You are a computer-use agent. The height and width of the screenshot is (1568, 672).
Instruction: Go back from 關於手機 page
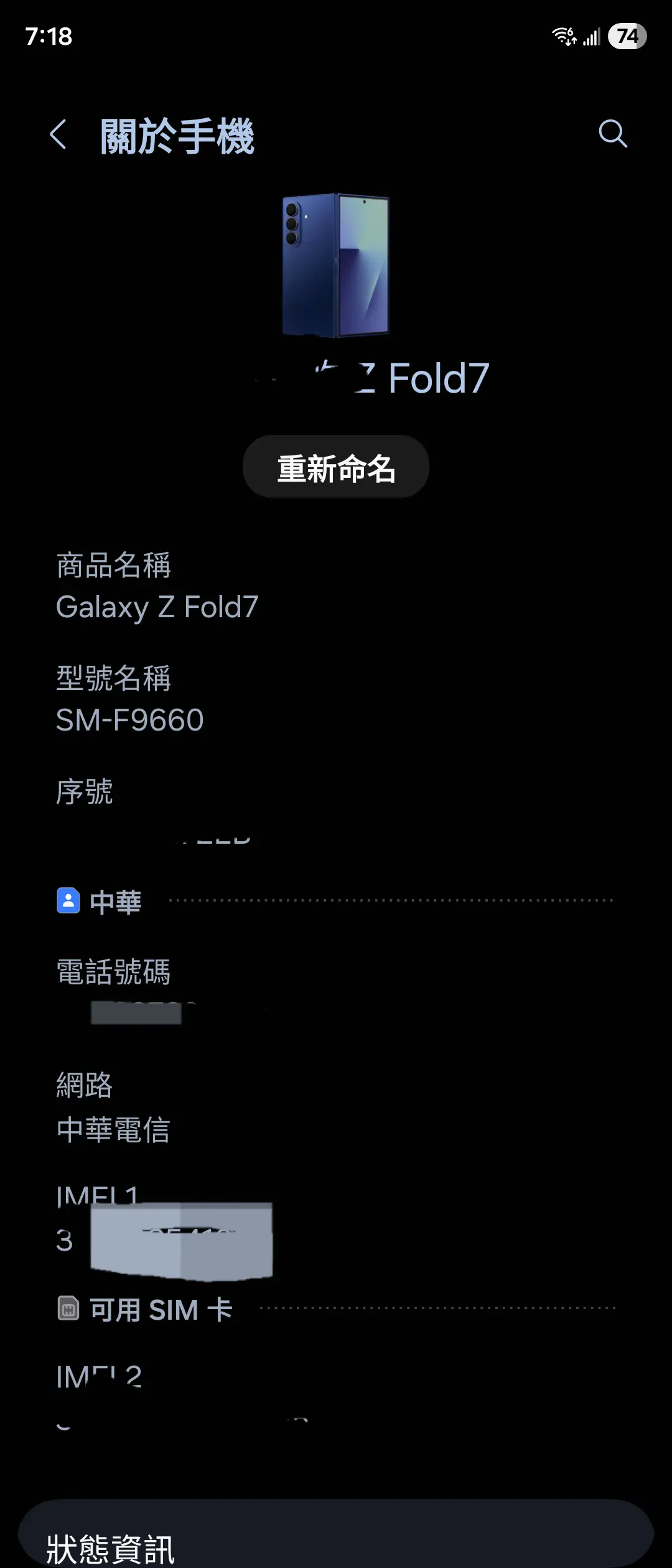[58, 134]
